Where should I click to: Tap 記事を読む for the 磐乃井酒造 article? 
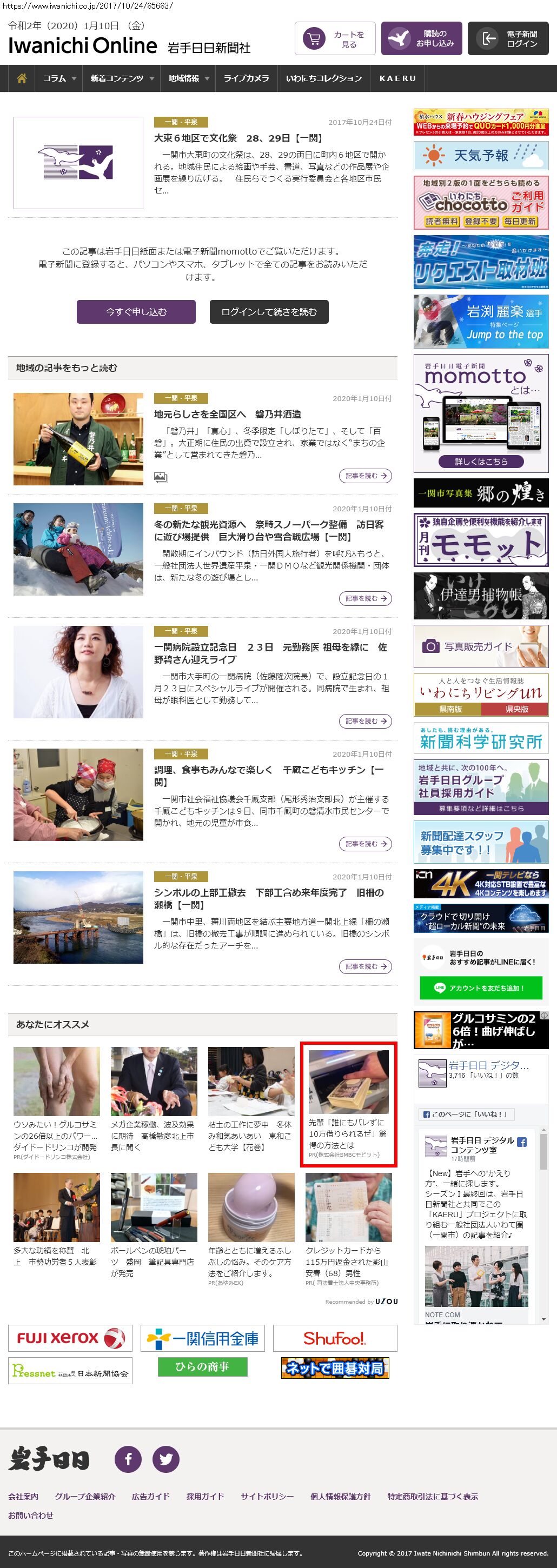(365, 476)
